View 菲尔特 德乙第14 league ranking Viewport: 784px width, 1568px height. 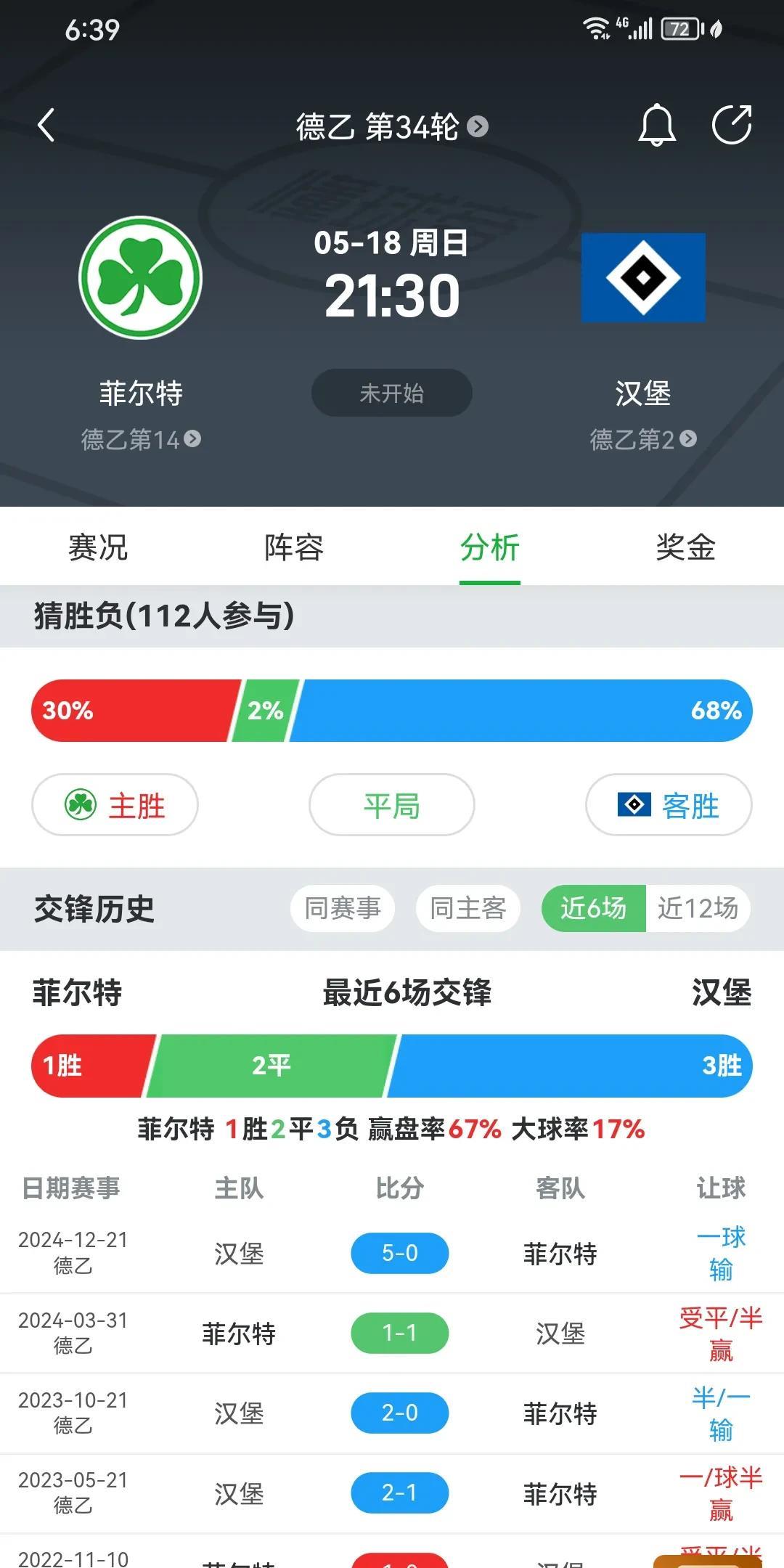pos(141,439)
